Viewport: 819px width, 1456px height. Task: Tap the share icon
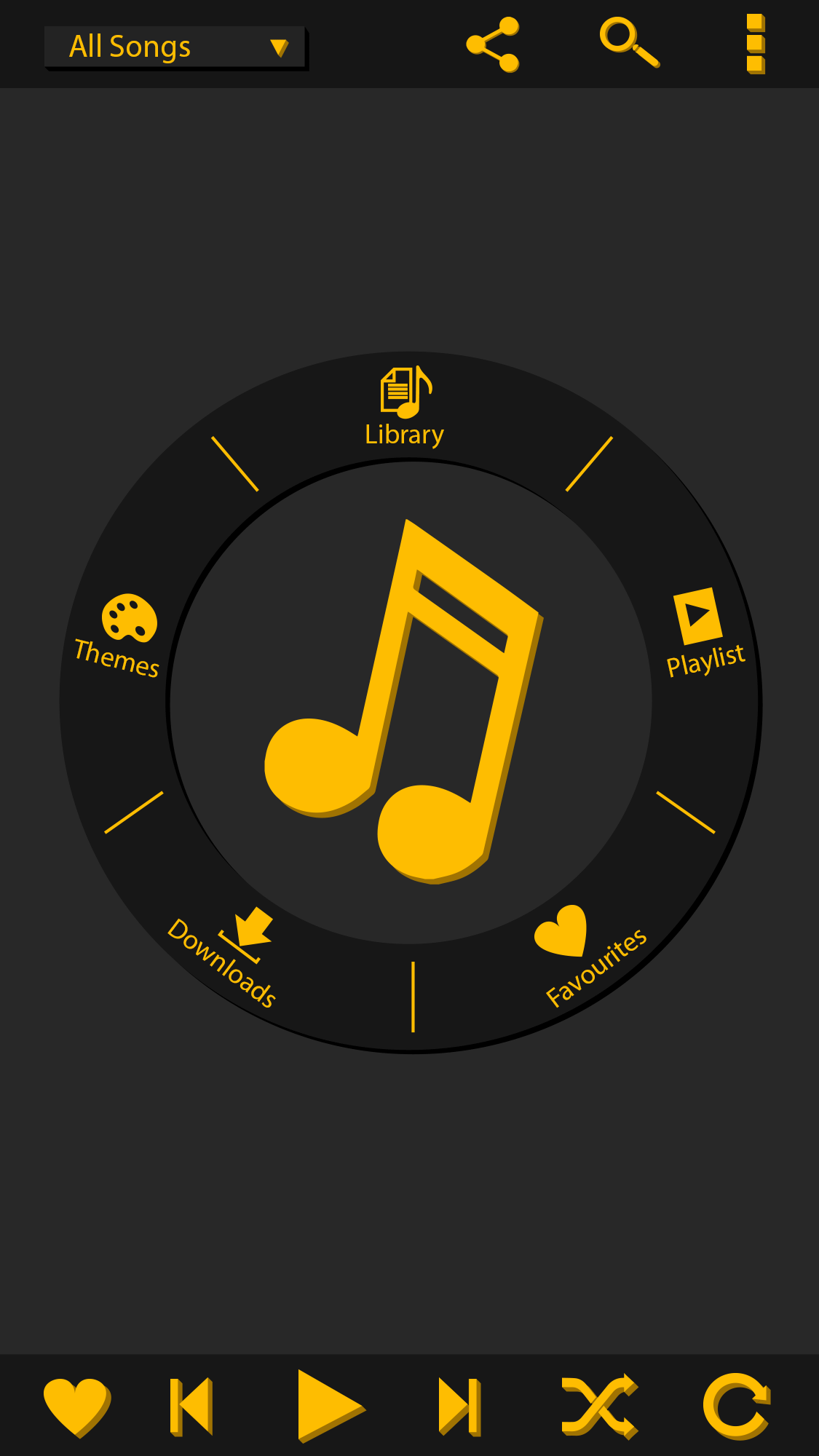pyautogui.click(x=493, y=45)
